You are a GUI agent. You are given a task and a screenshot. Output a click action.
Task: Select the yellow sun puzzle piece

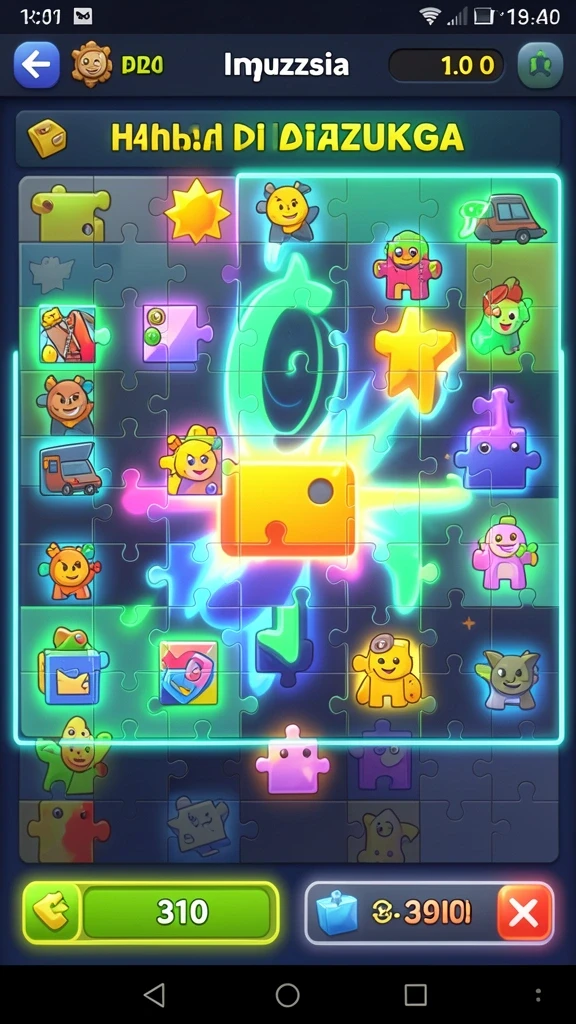pyautogui.click(x=197, y=211)
